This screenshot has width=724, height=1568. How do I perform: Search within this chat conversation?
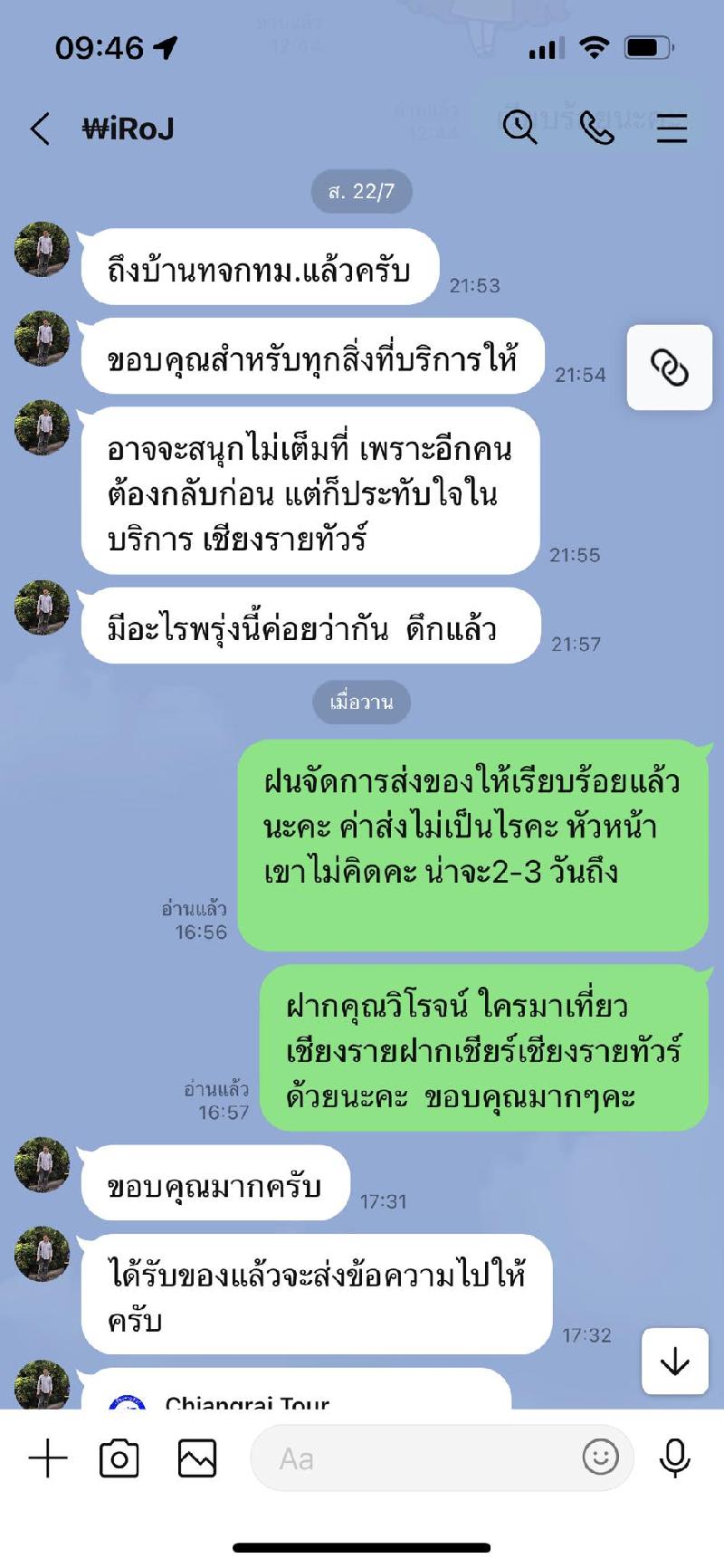point(519,127)
